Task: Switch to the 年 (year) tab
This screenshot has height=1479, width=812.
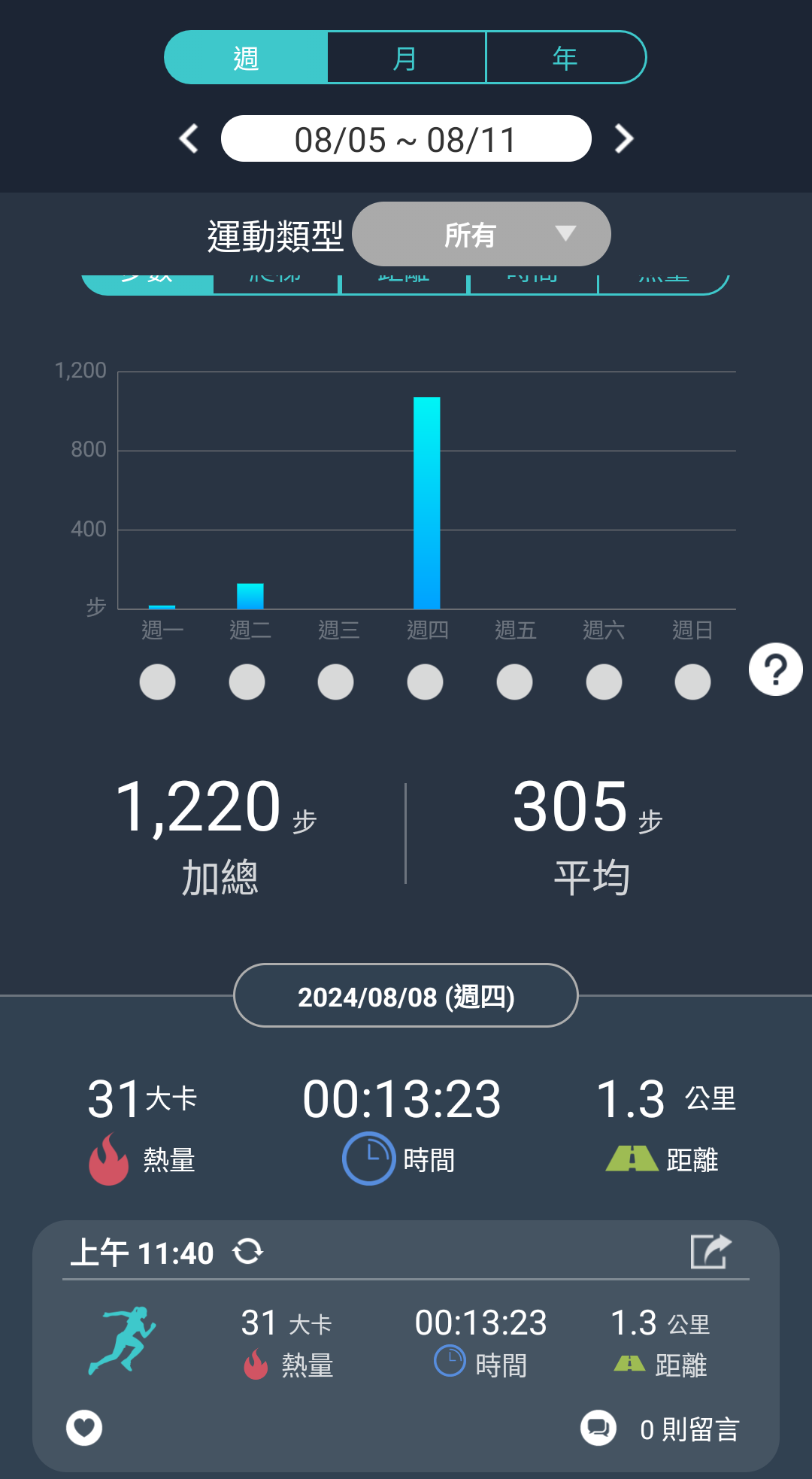Action: (x=565, y=57)
